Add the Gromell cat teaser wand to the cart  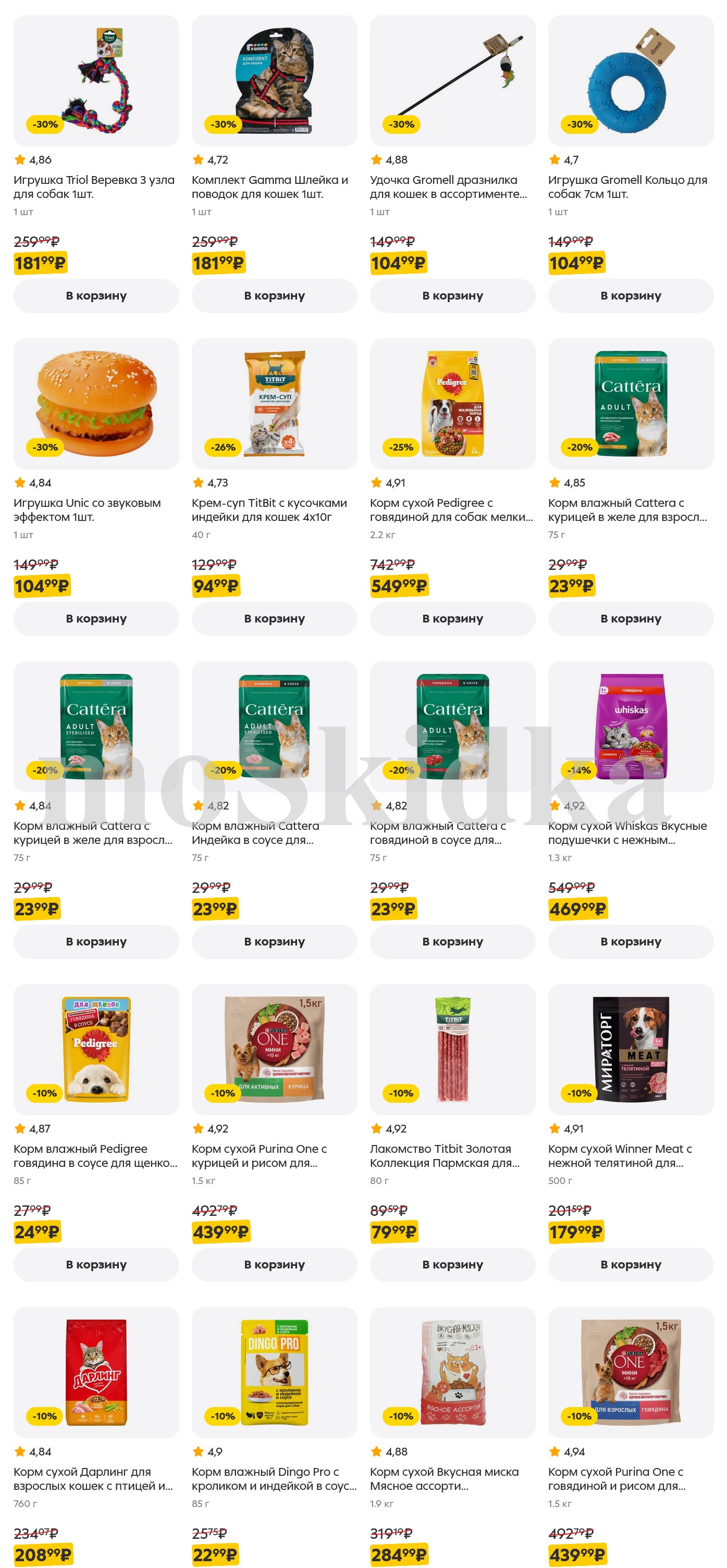click(452, 296)
